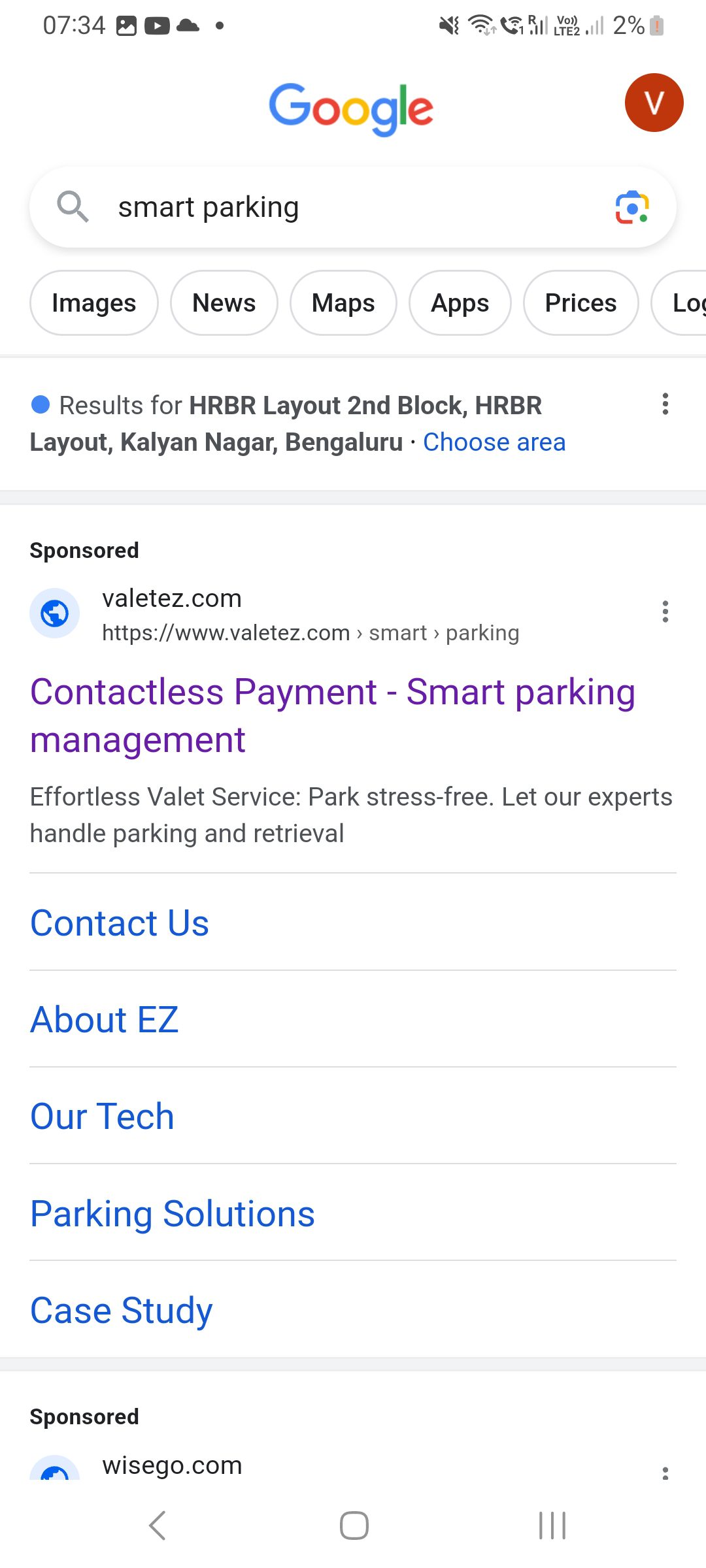Image resolution: width=706 pixels, height=1568 pixels.
Task: Open location results overflow menu
Action: point(665,404)
